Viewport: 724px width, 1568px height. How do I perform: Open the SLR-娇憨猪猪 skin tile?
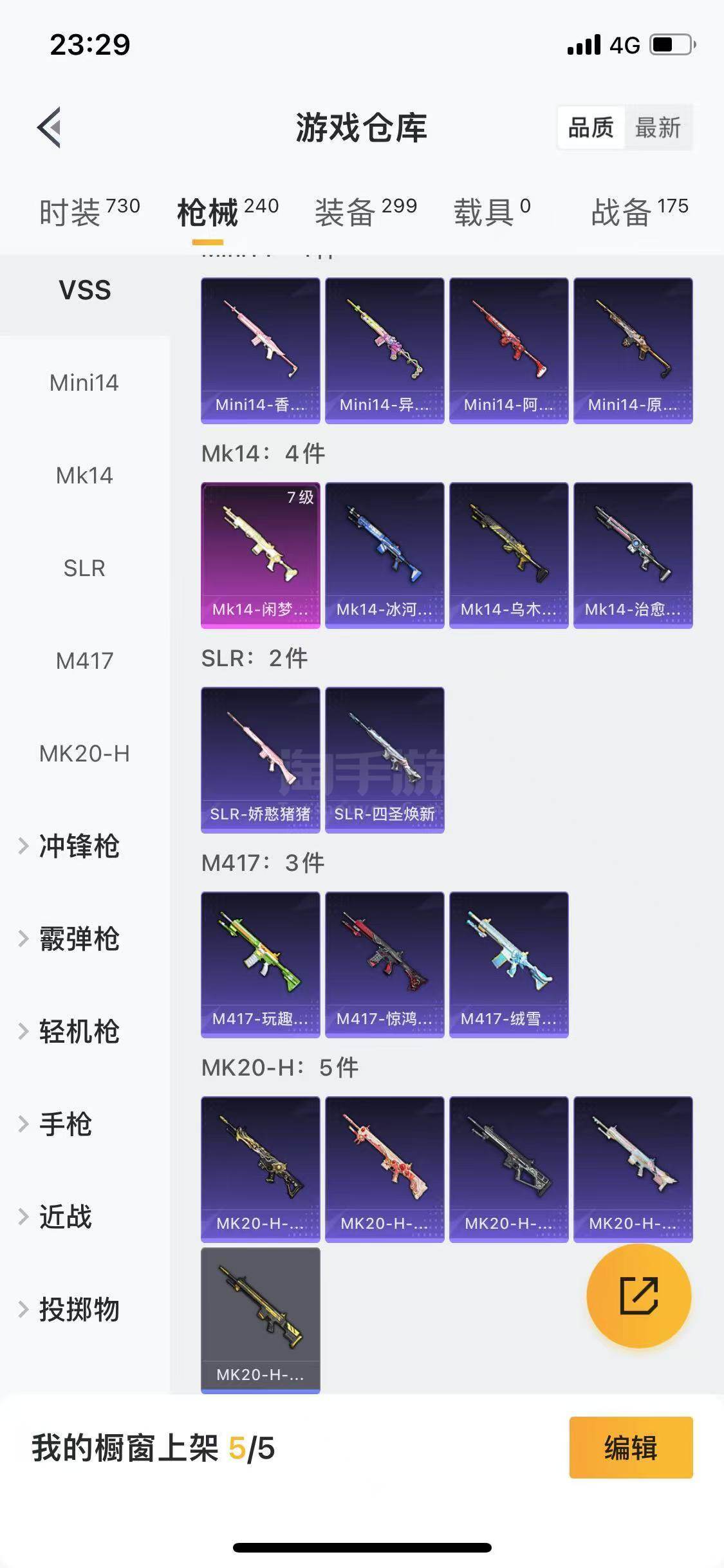[x=260, y=760]
